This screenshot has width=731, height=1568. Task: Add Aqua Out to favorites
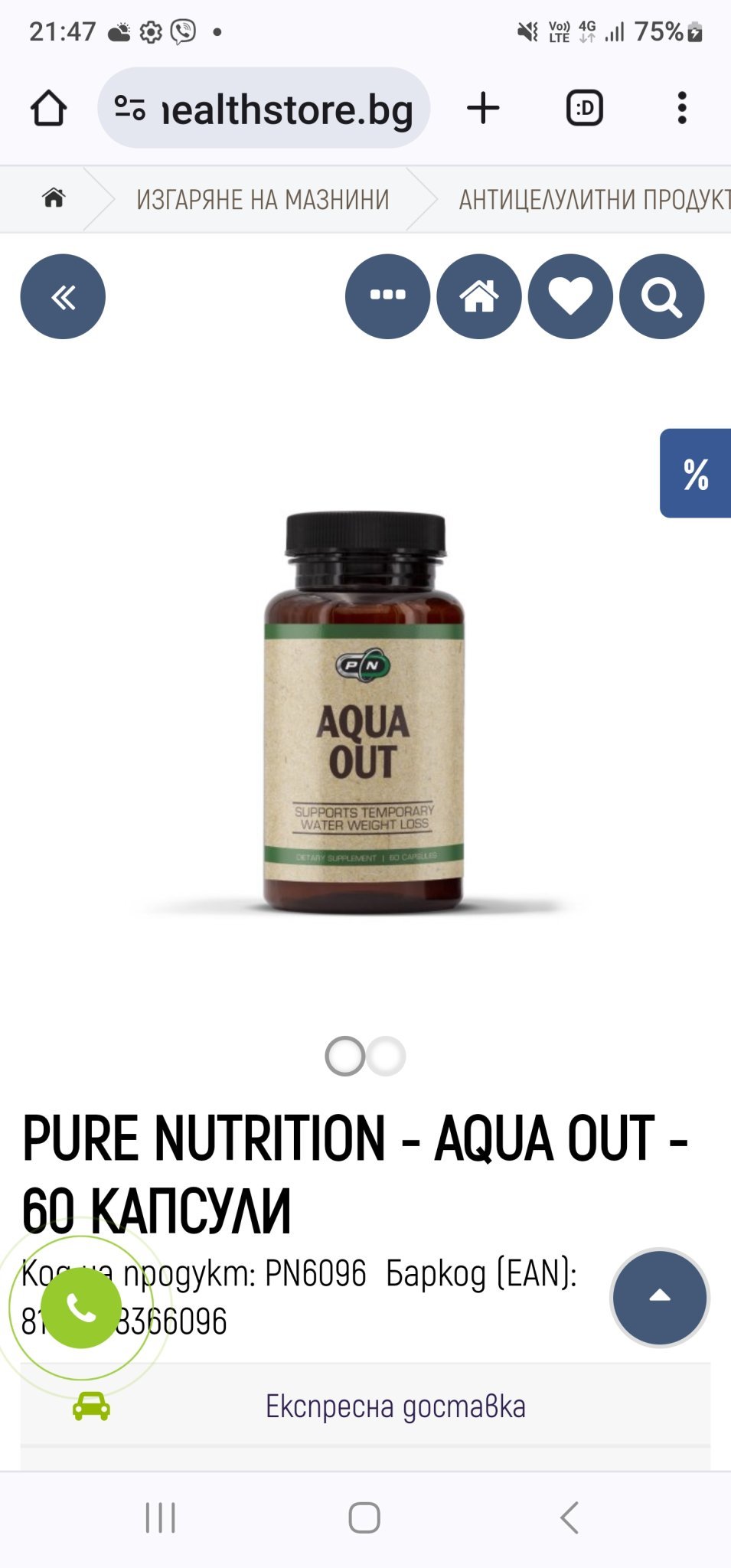570,296
